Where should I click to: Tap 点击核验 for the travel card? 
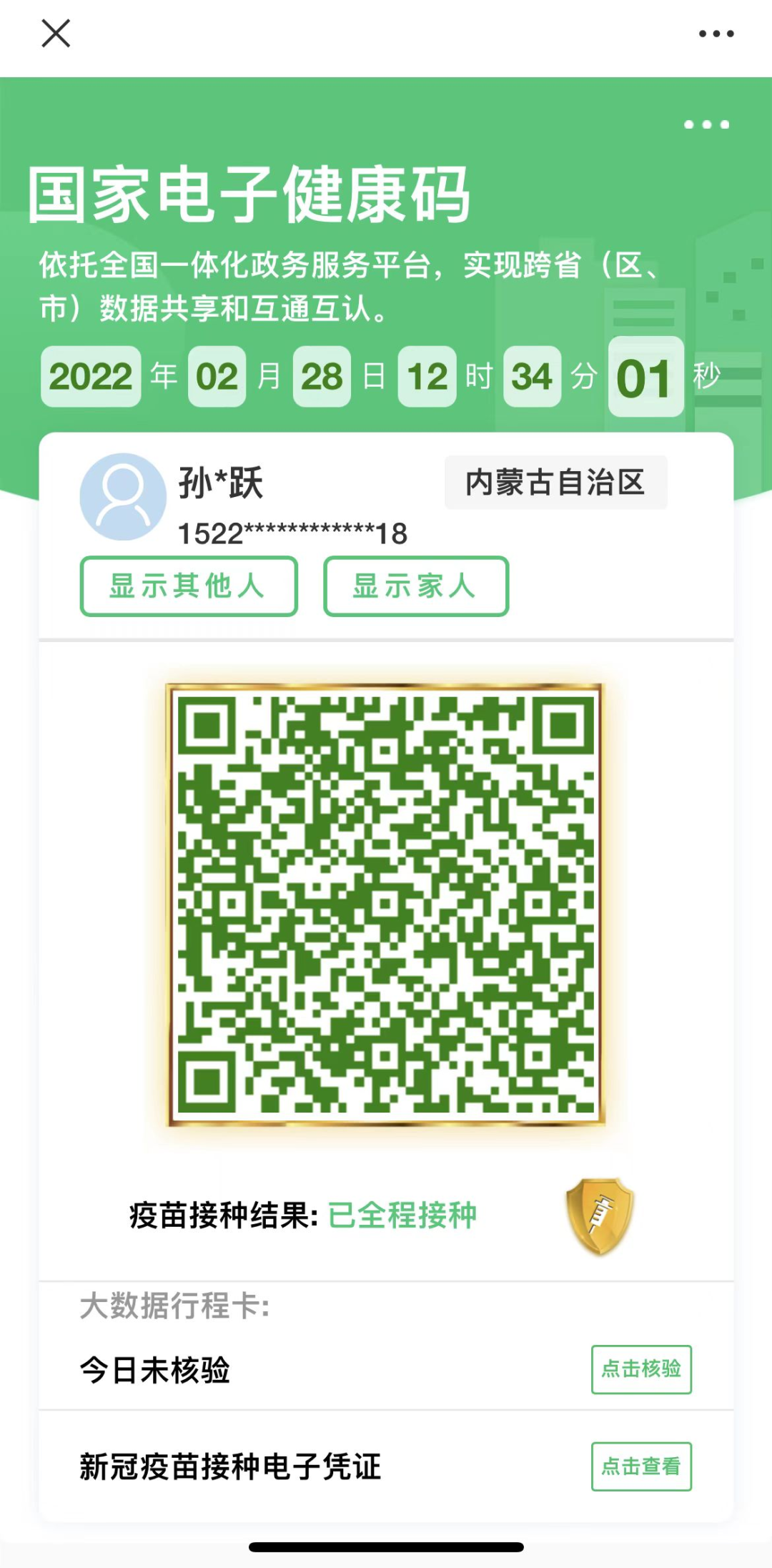pos(641,1369)
